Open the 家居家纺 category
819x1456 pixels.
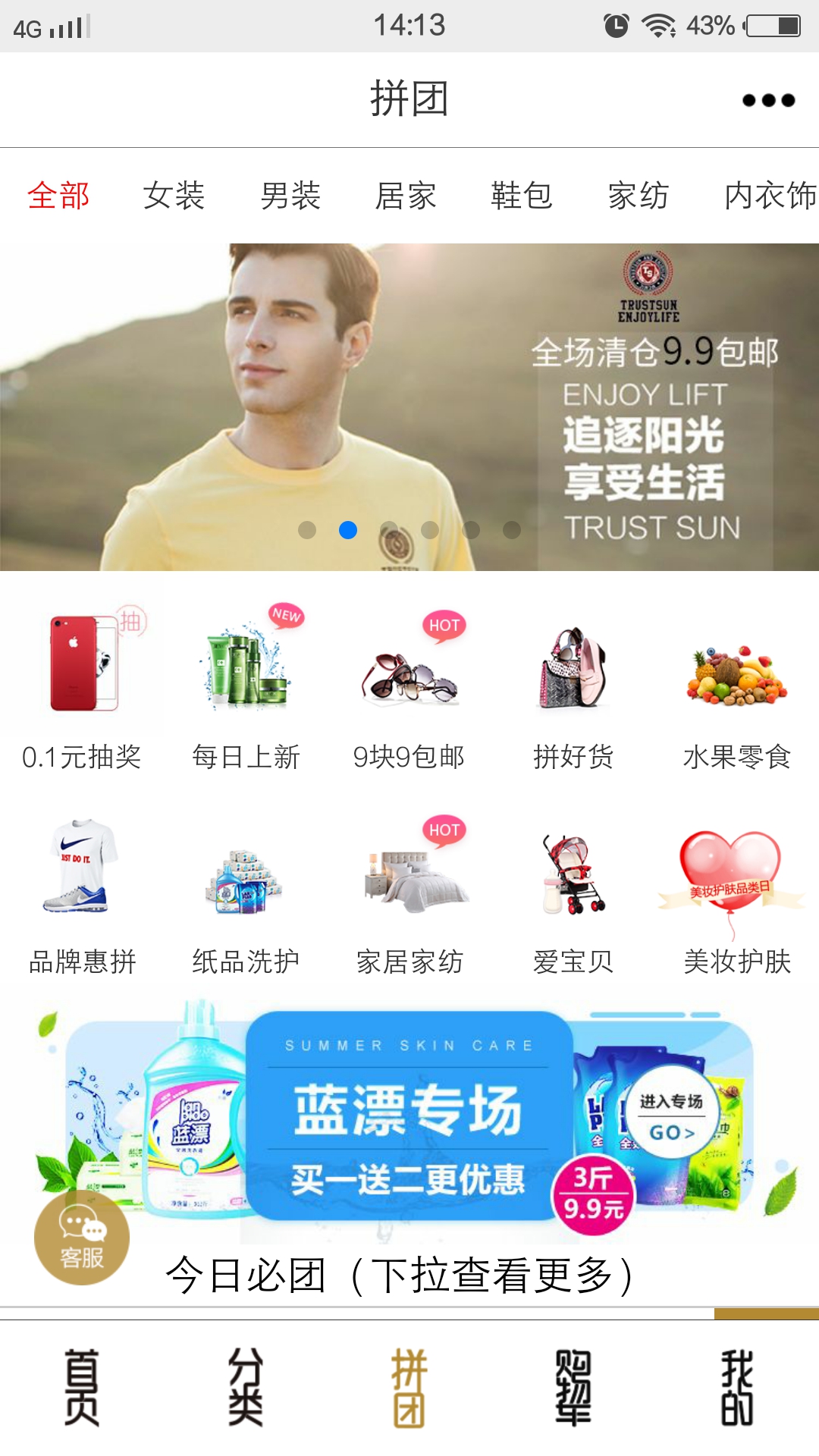pos(409,895)
